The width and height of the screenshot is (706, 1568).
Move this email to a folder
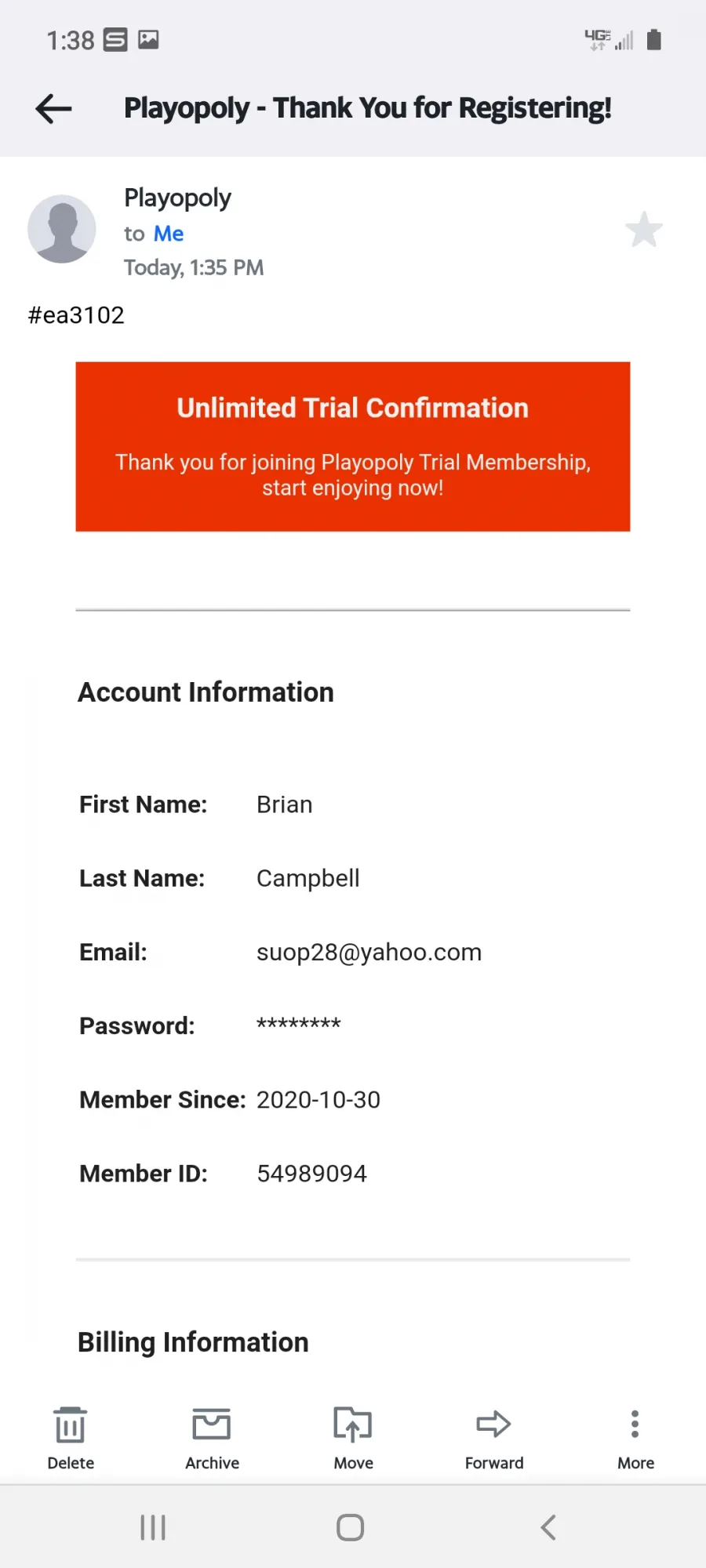[353, 1439]
